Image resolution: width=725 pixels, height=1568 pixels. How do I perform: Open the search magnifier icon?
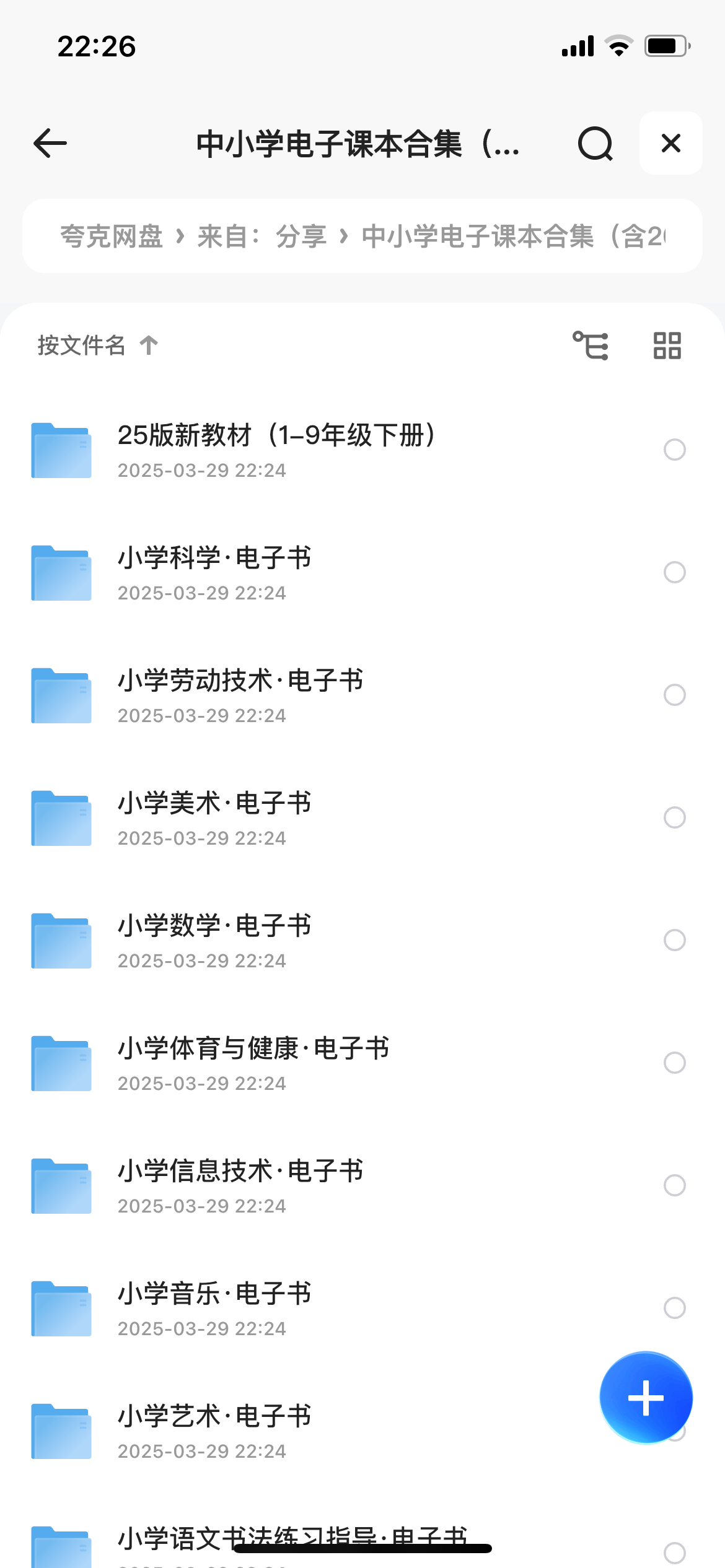[x=595, y=144]
